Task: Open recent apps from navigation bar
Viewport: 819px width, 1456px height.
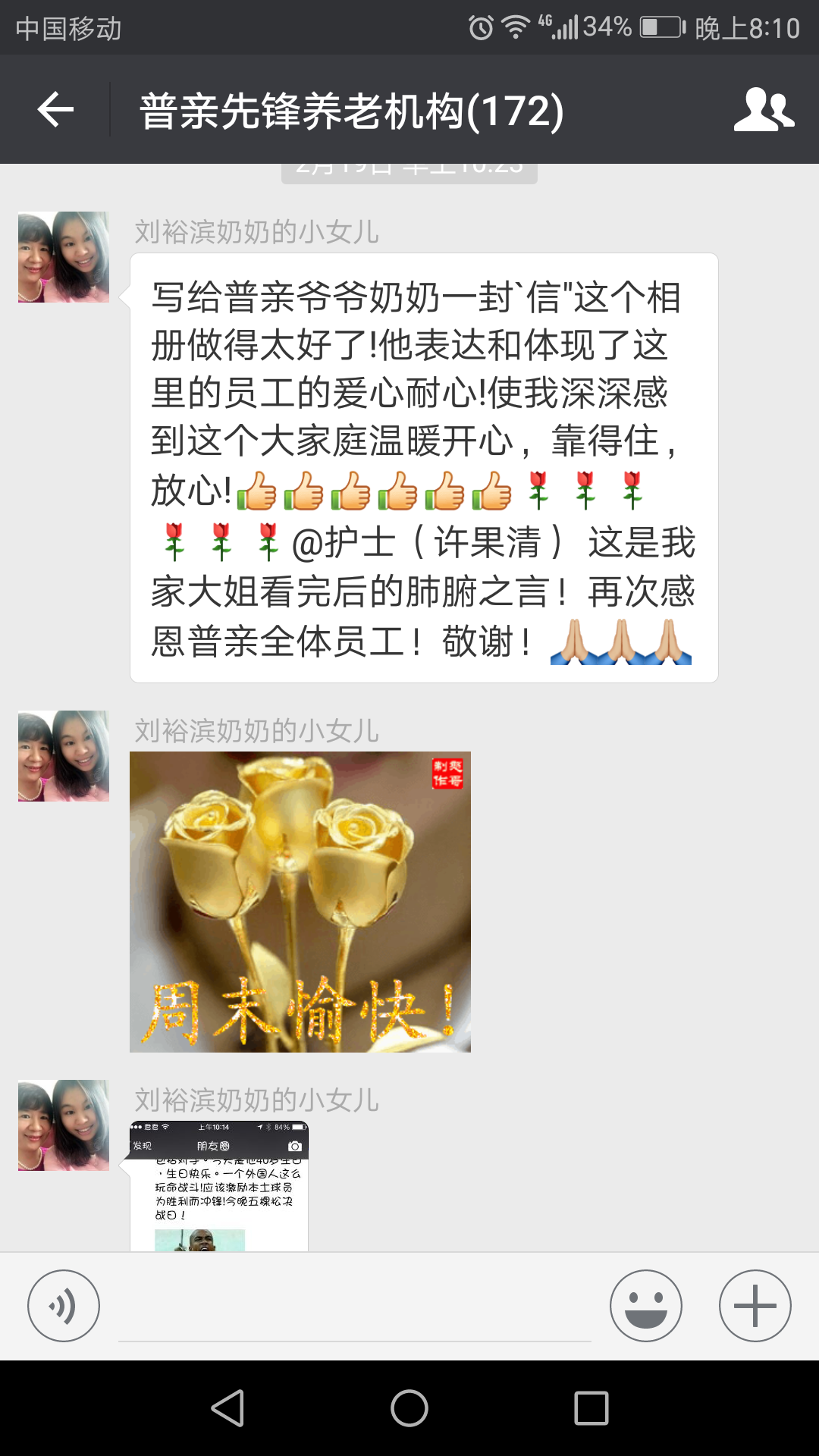Action: pos(591,1408)
